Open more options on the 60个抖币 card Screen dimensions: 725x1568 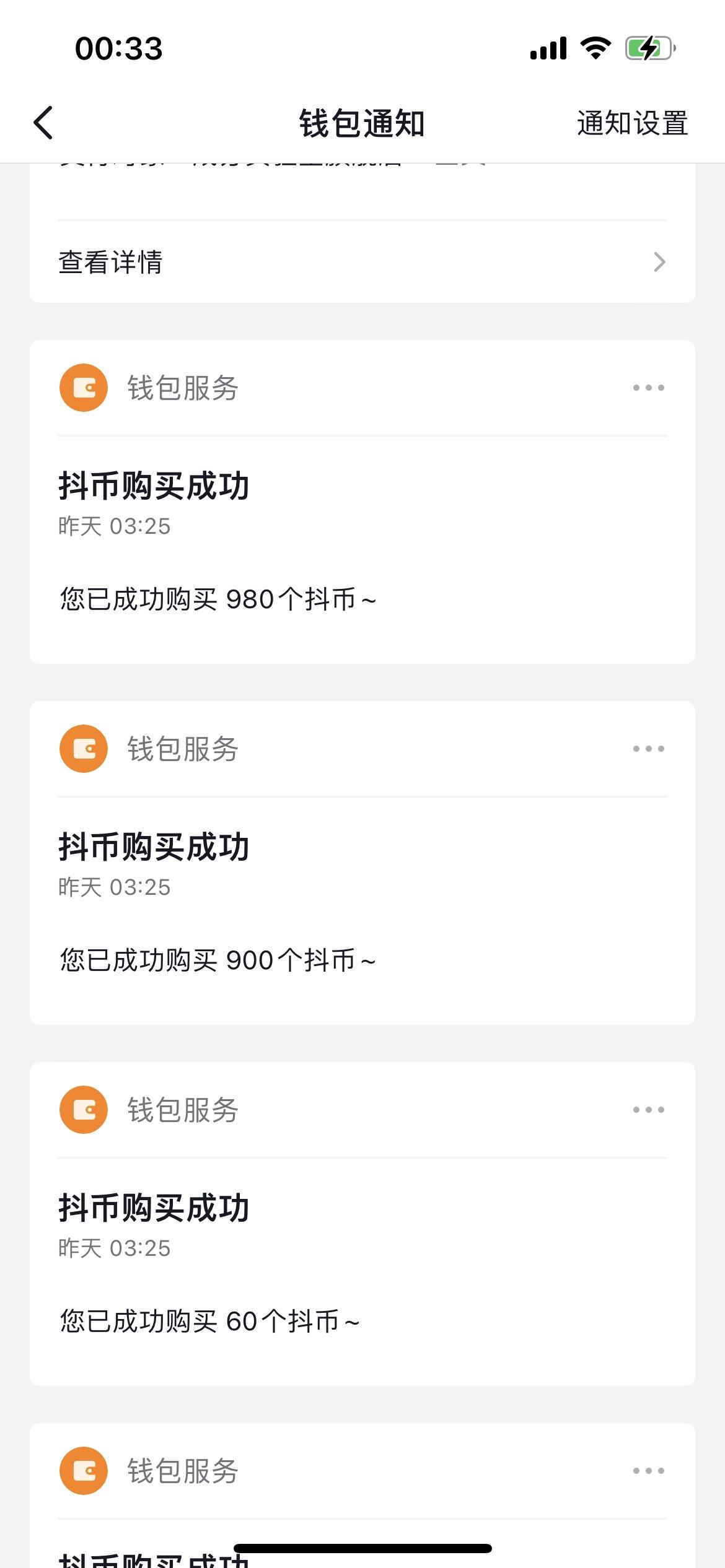coord(648,1110)
